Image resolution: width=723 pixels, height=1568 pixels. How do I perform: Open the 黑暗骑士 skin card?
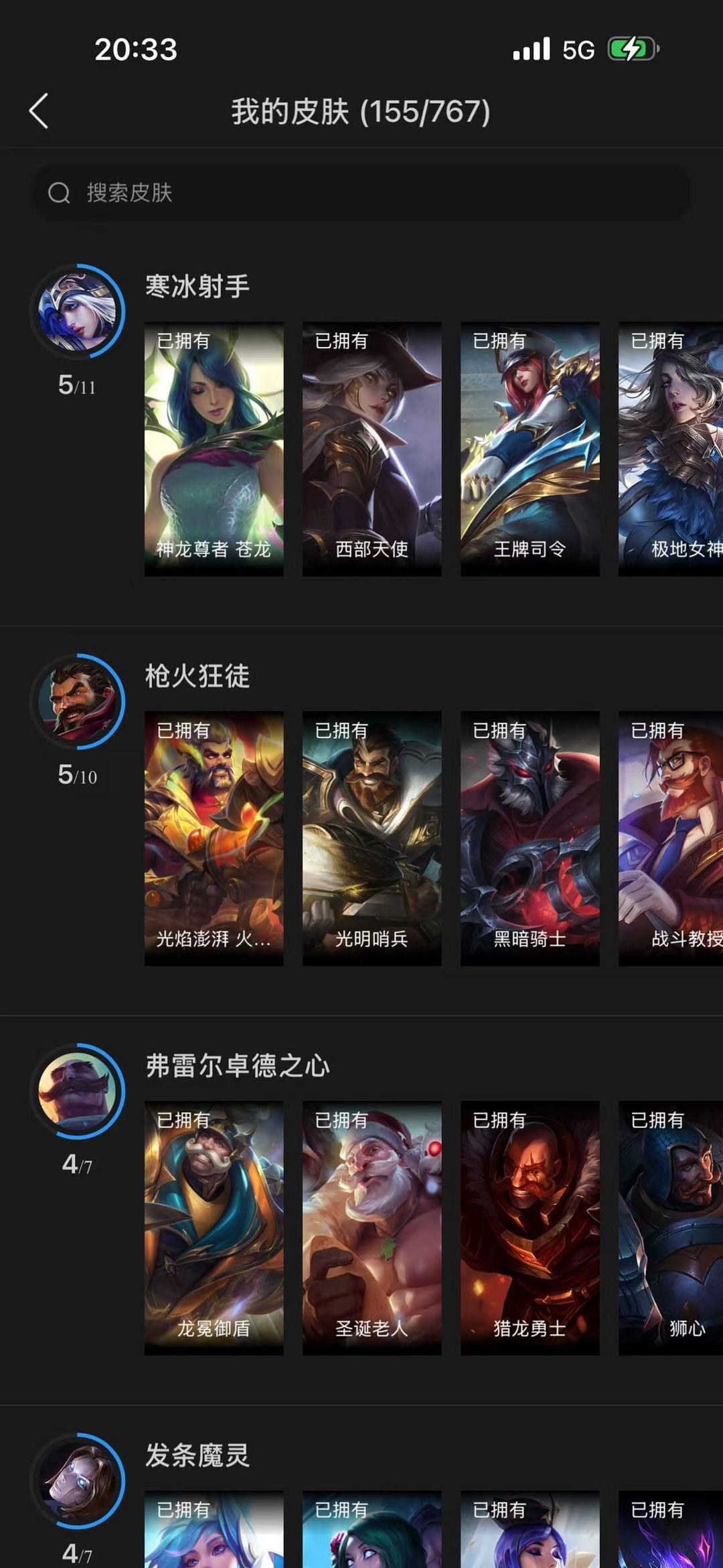(x=530, y=838)
